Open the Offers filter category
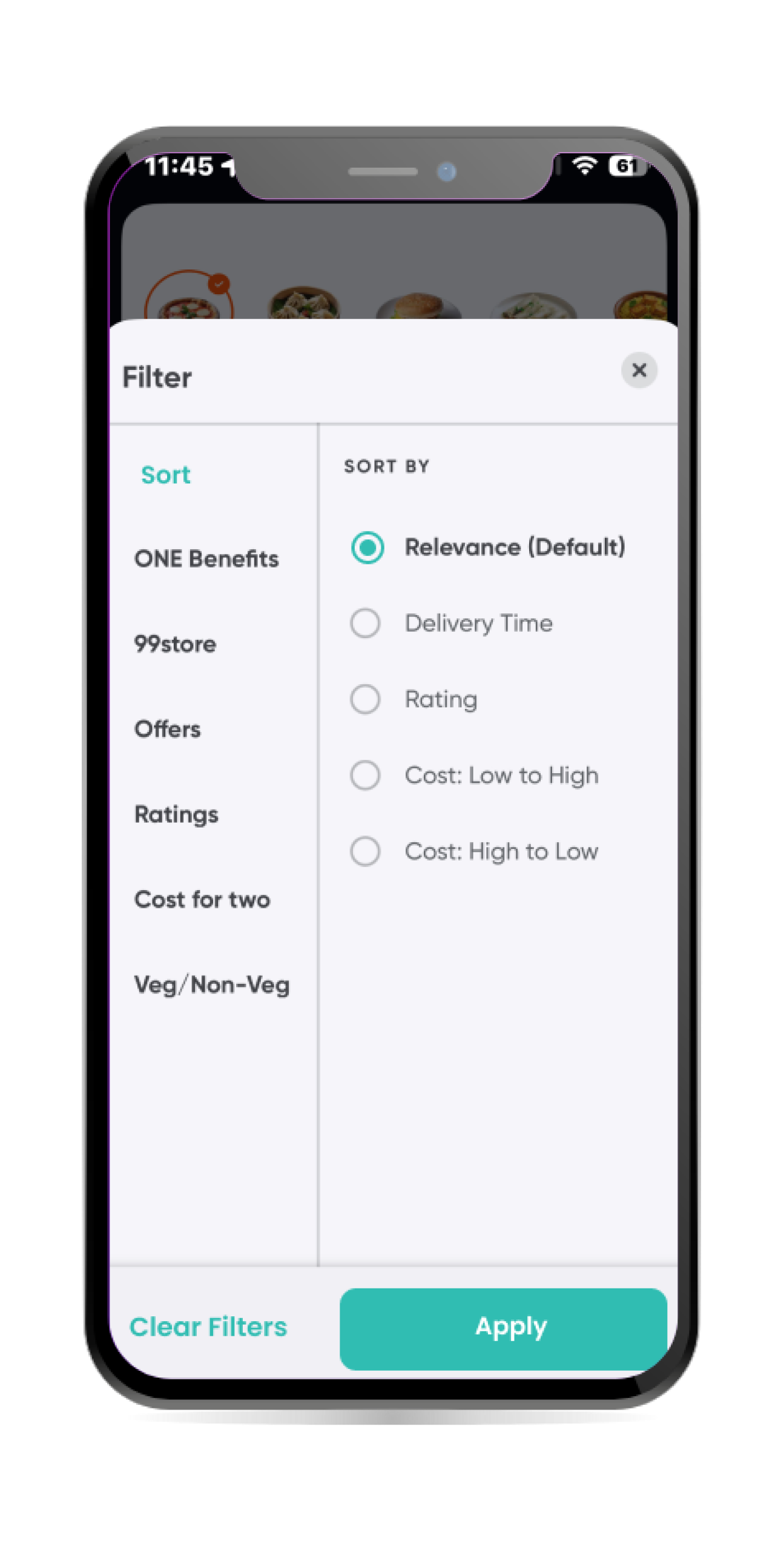The height and width of the screenshot is (1550, 784). click(167, 729)
